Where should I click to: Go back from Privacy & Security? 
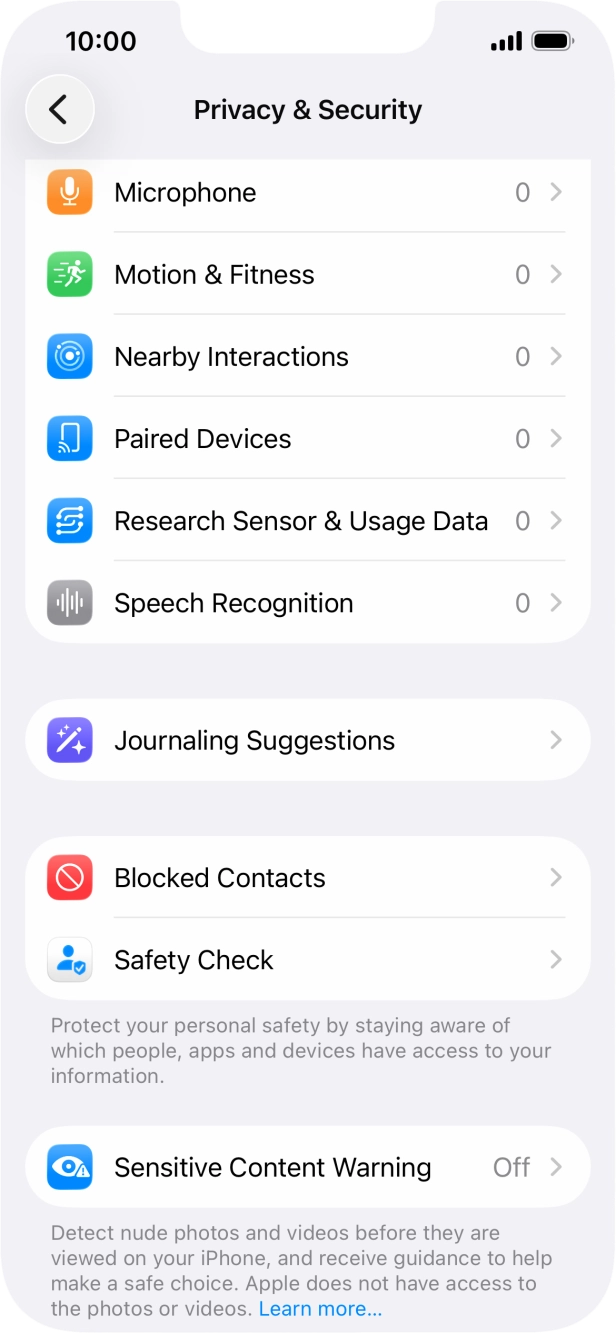(x=59, y=109)
